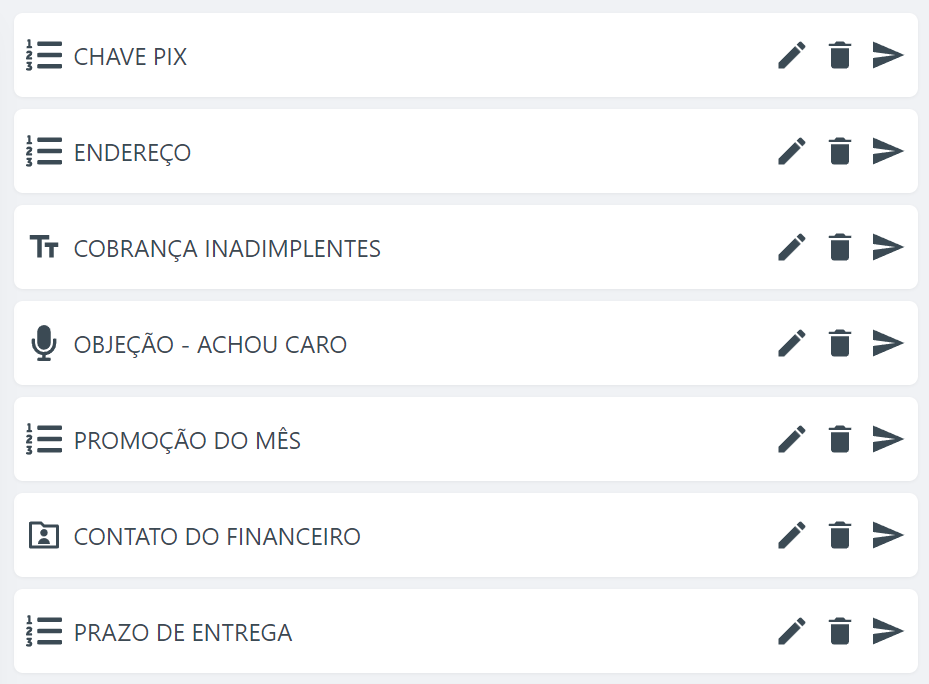929x684 pixels.
Task: Send the PROMOÇÃO DO MÊS message
Action: coord(887,440)
